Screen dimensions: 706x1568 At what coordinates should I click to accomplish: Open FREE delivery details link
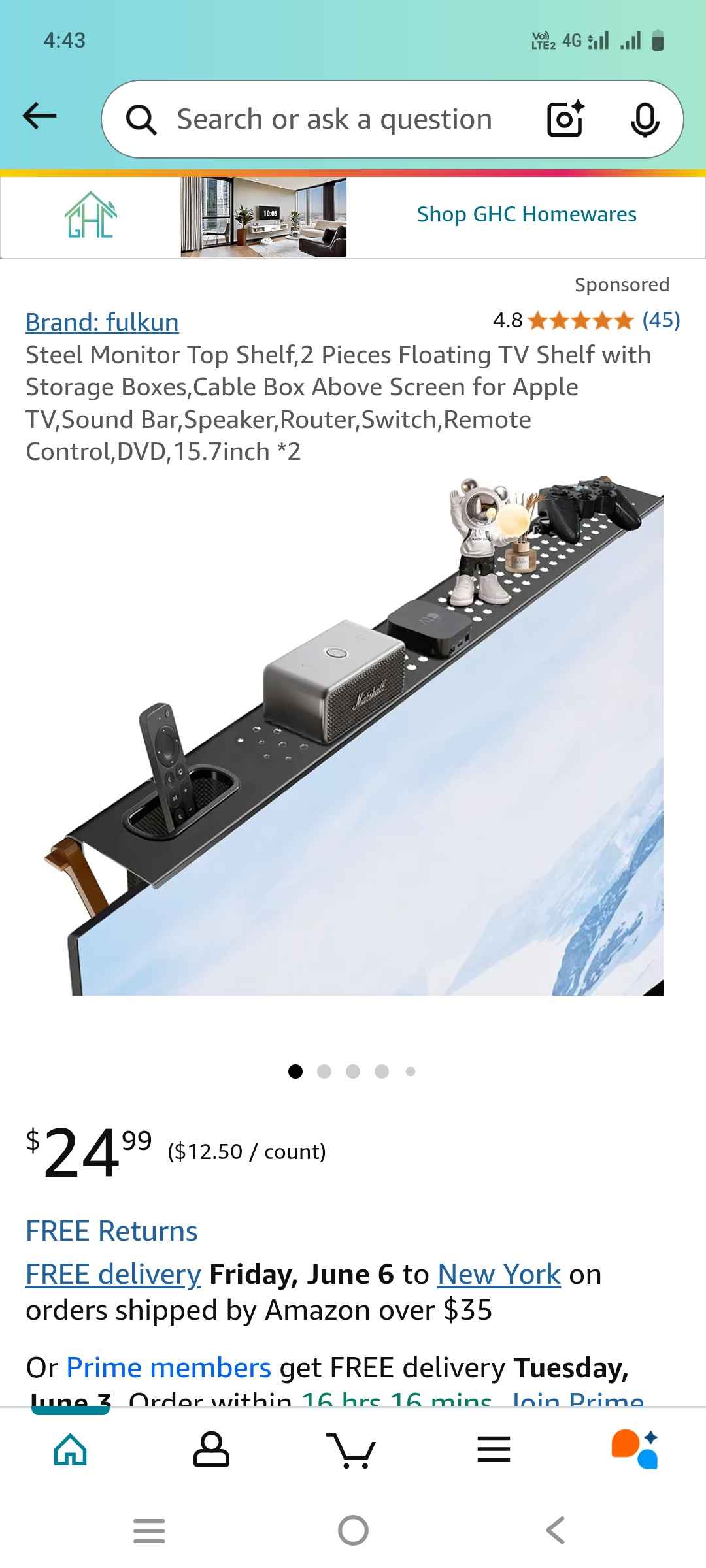point(113,1274)
